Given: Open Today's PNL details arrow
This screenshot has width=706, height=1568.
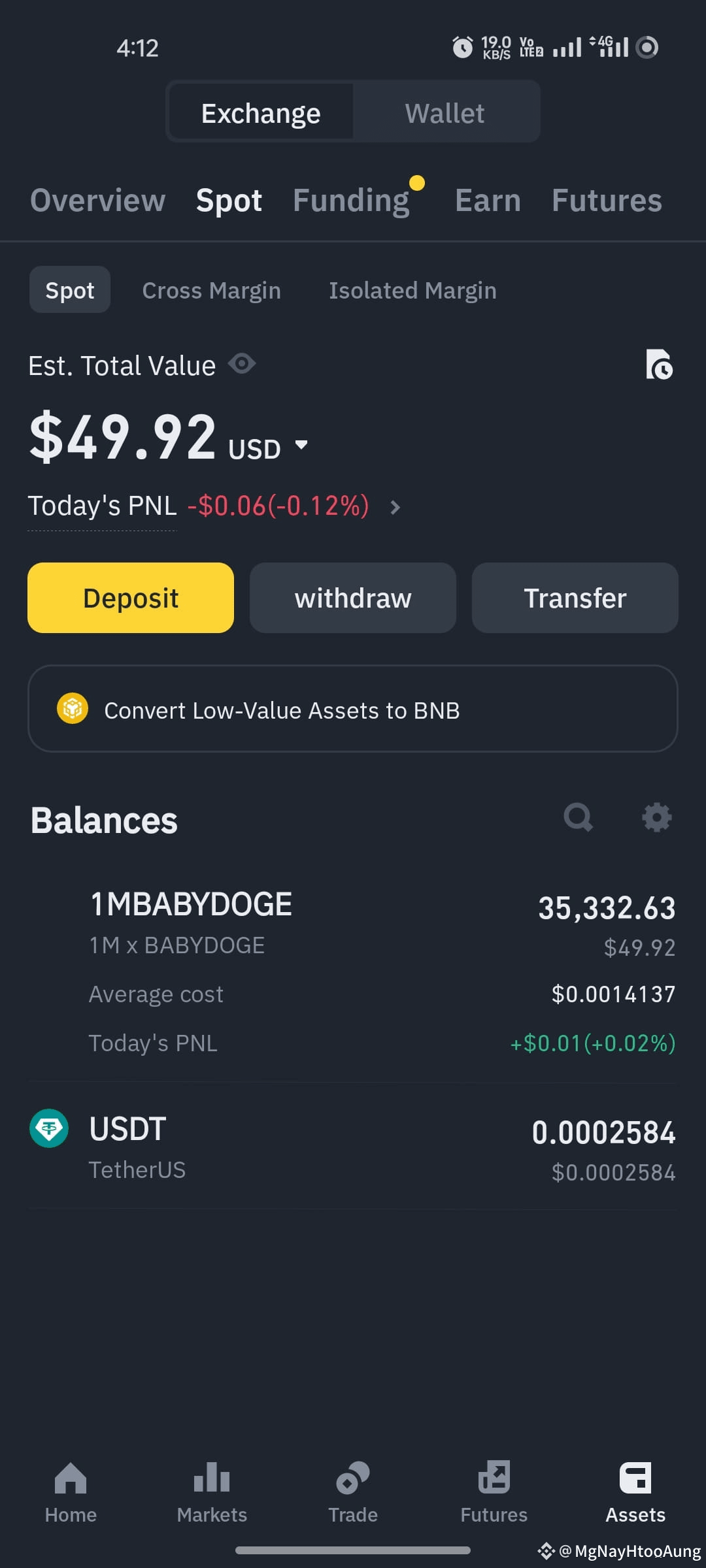Looking at the screenshot, I should (395, 507).
